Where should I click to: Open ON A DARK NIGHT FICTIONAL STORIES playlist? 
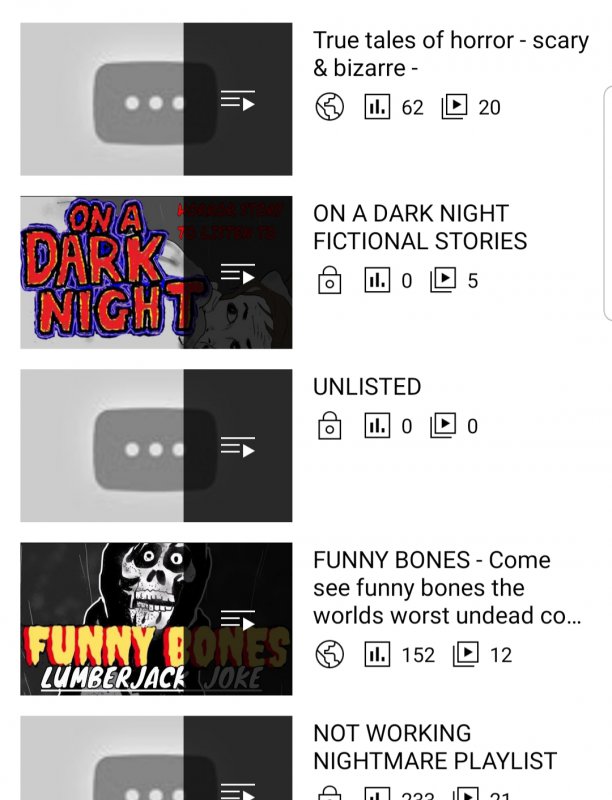[420, 227]
